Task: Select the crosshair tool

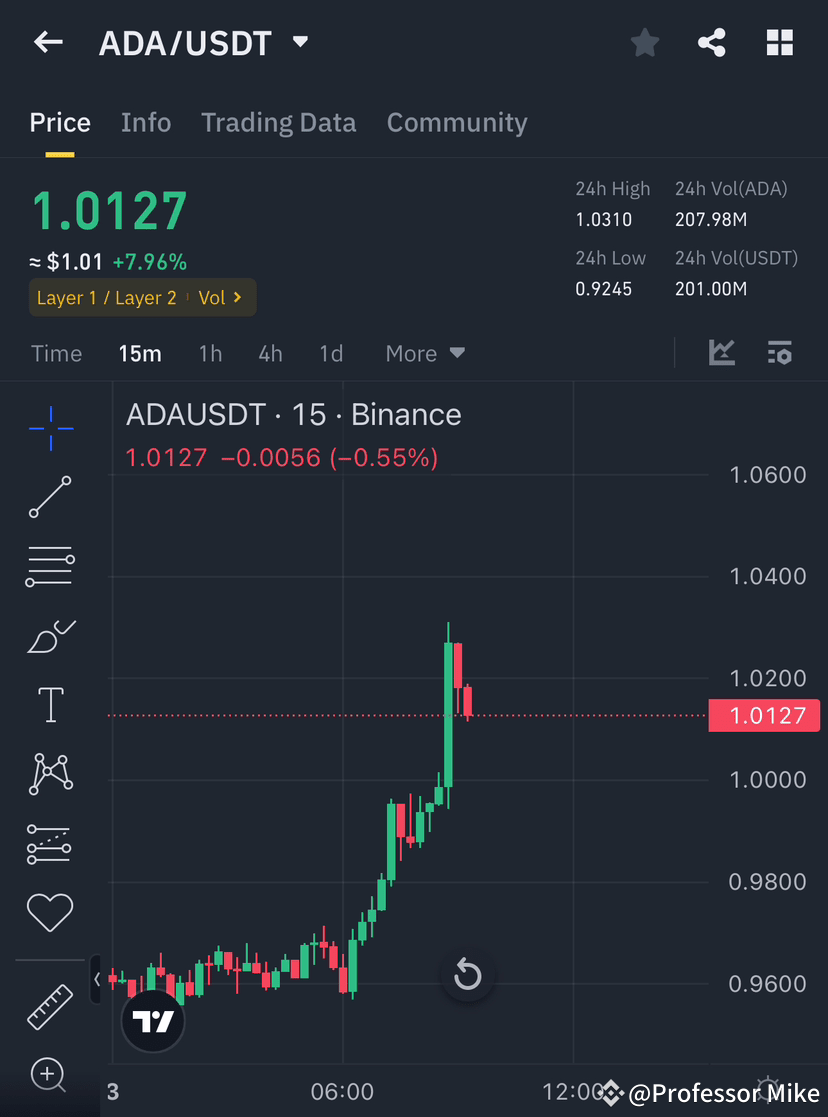Action: (50, 428)
